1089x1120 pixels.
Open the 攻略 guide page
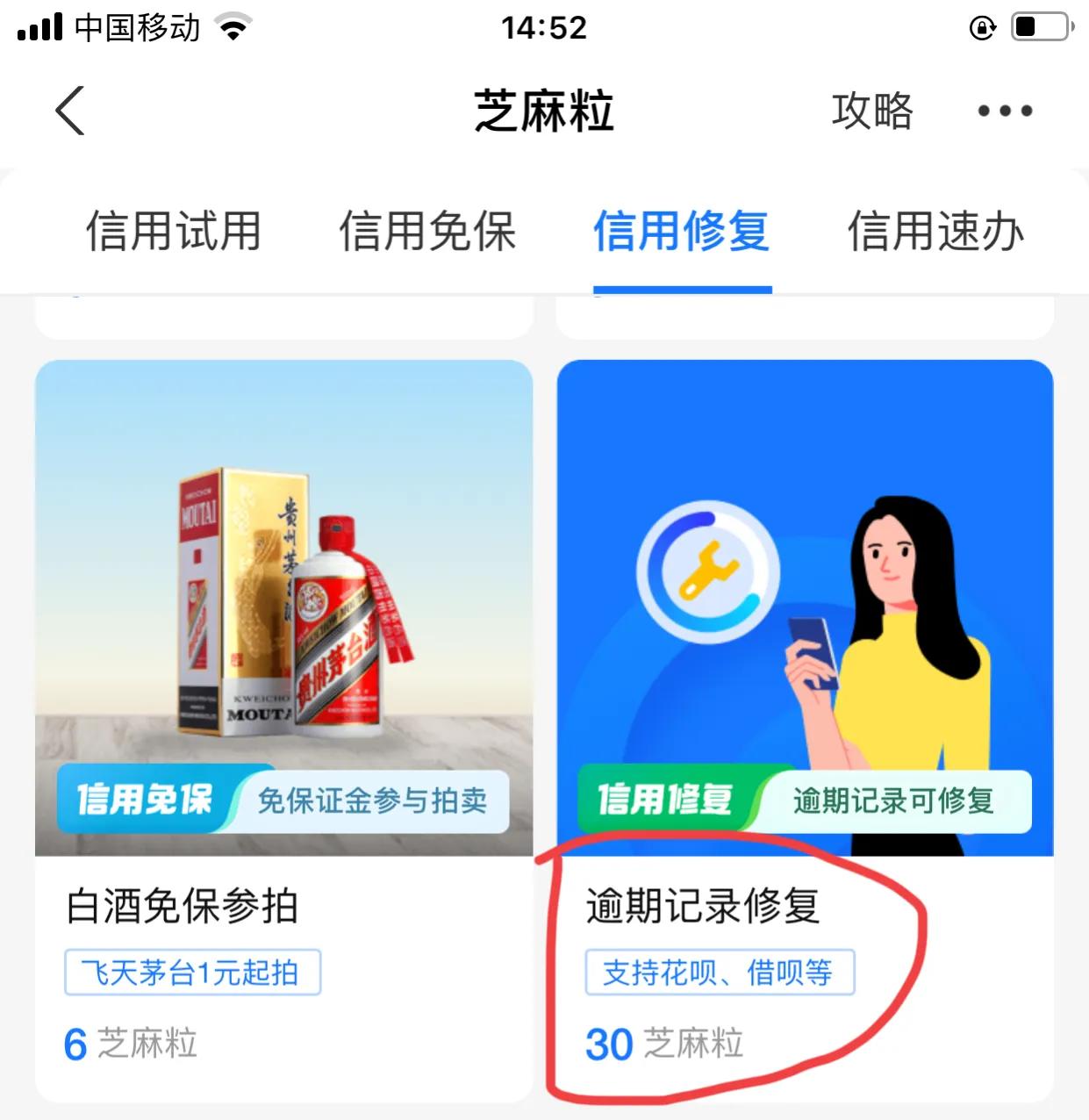873,111
